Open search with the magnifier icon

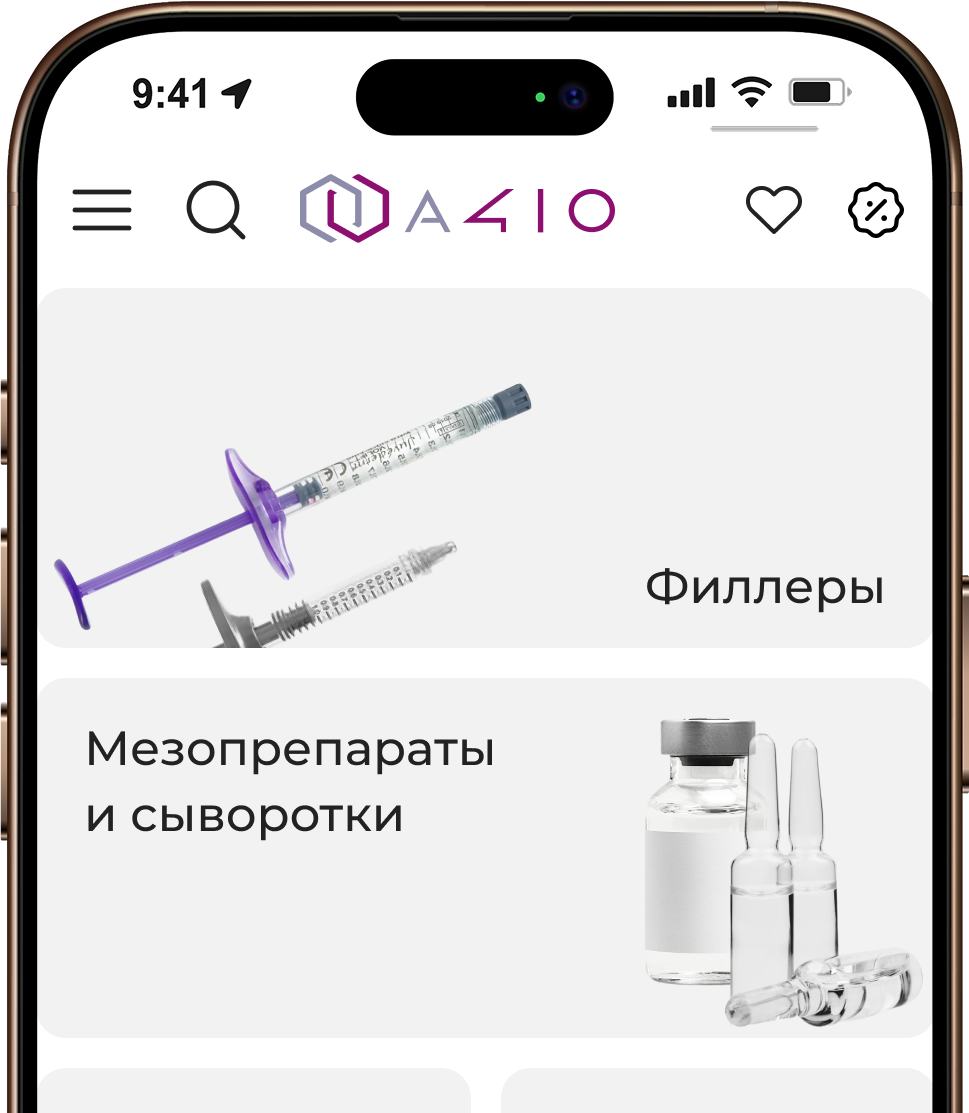(215, 212)
